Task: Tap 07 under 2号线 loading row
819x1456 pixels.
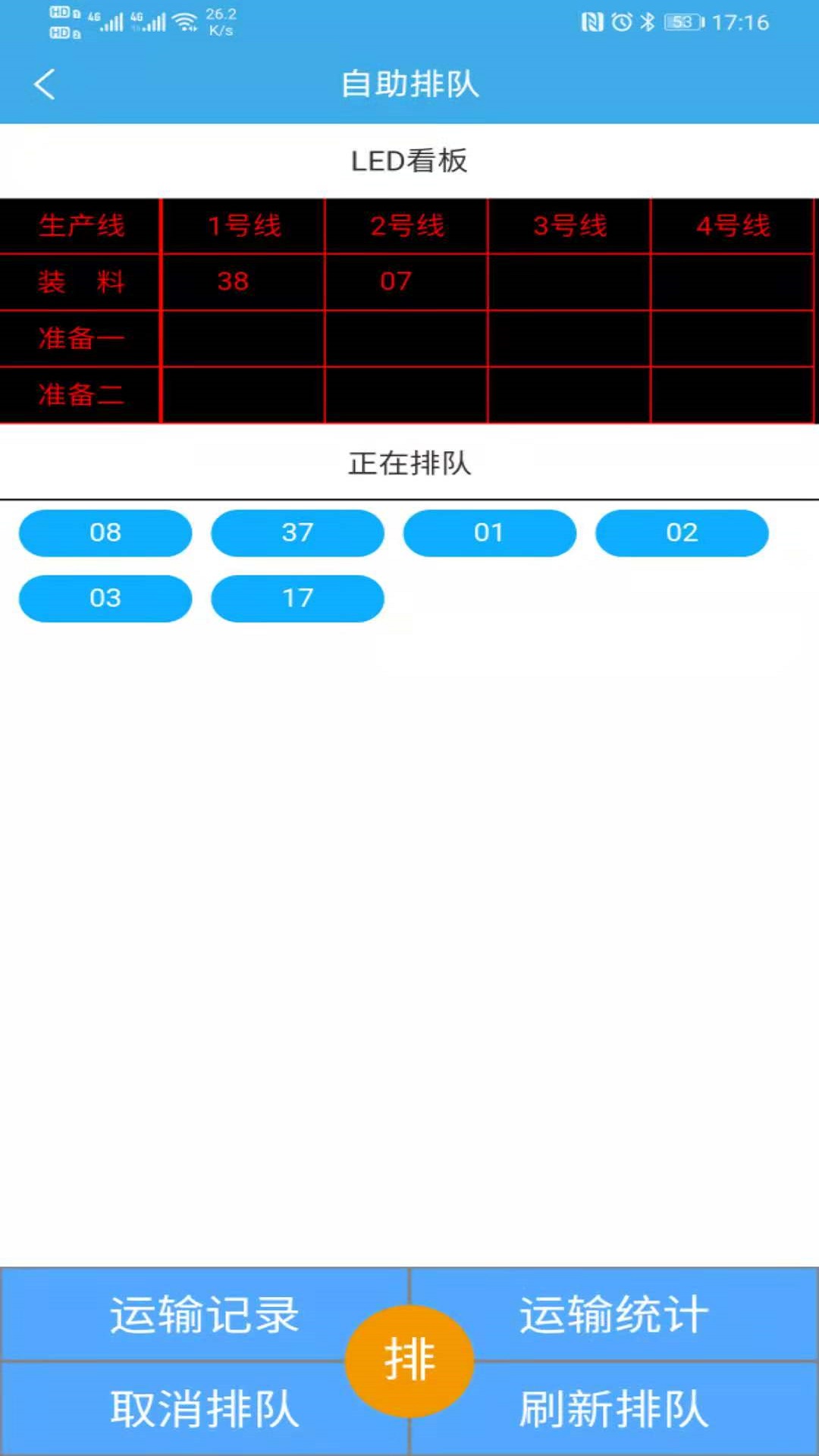Action: click(394, 281)
